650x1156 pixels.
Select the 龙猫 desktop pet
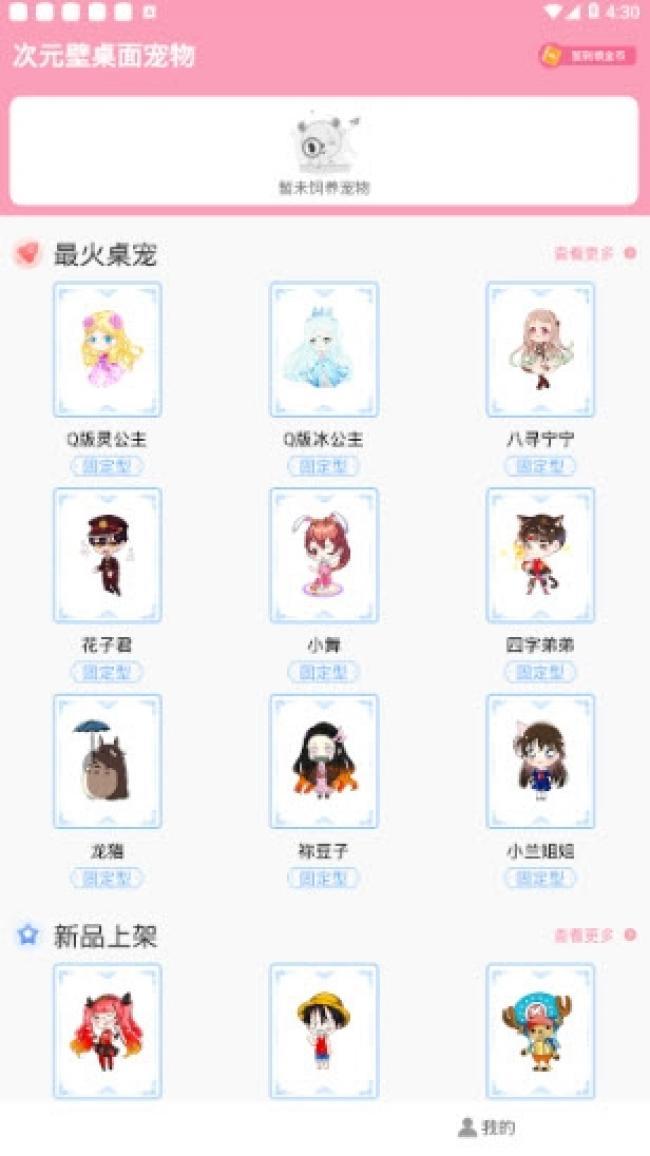[107, 762]
